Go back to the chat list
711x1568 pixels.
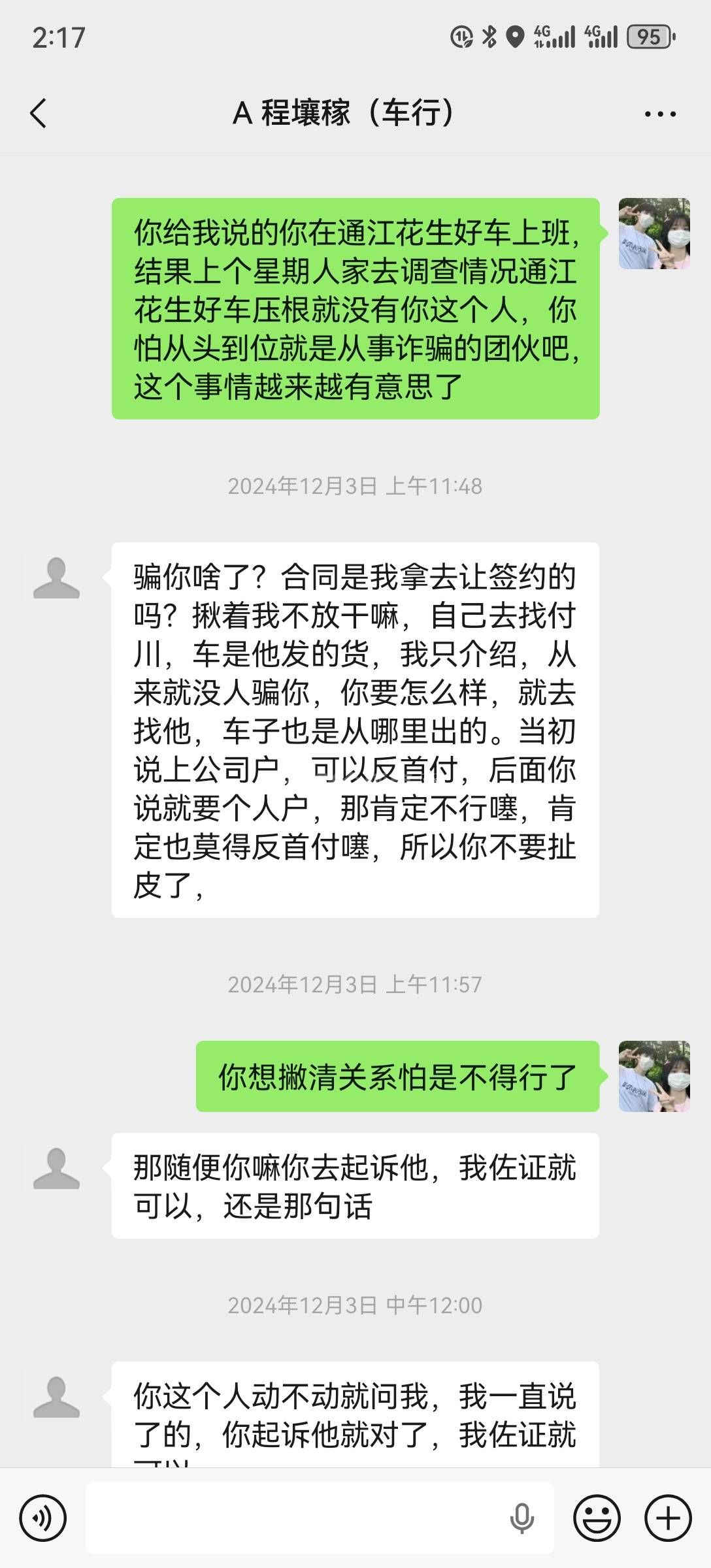click(x=39, y=113)
